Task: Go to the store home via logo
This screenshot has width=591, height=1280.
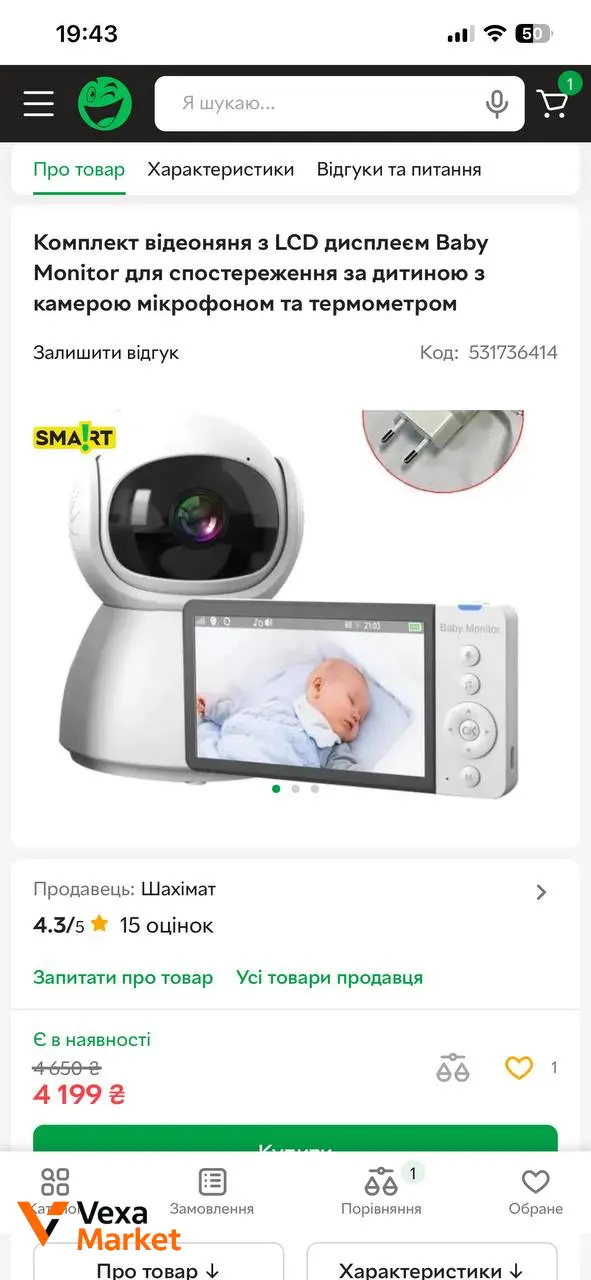Action: tap(105, 103)
